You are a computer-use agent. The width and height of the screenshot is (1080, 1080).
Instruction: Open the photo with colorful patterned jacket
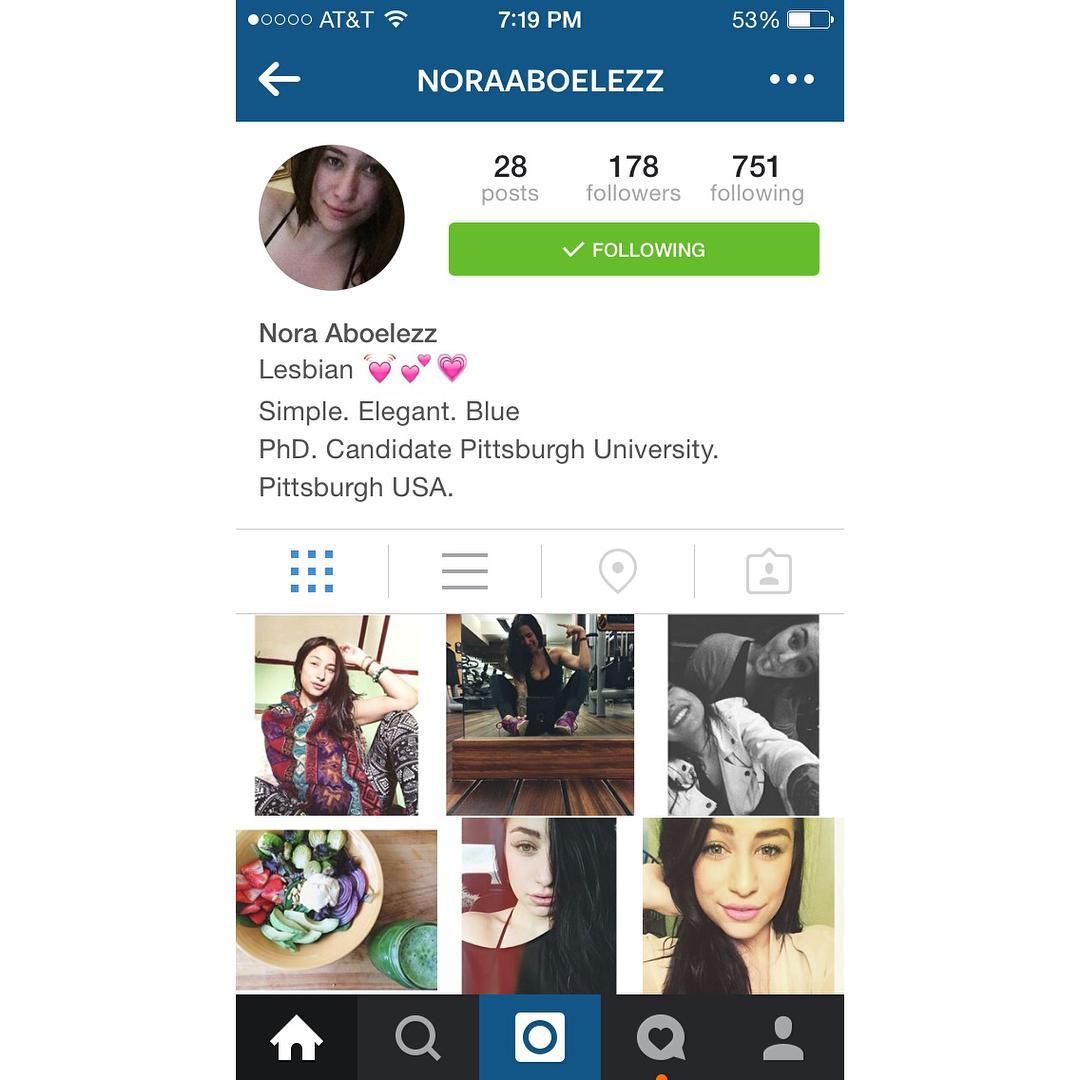(336, 714)
